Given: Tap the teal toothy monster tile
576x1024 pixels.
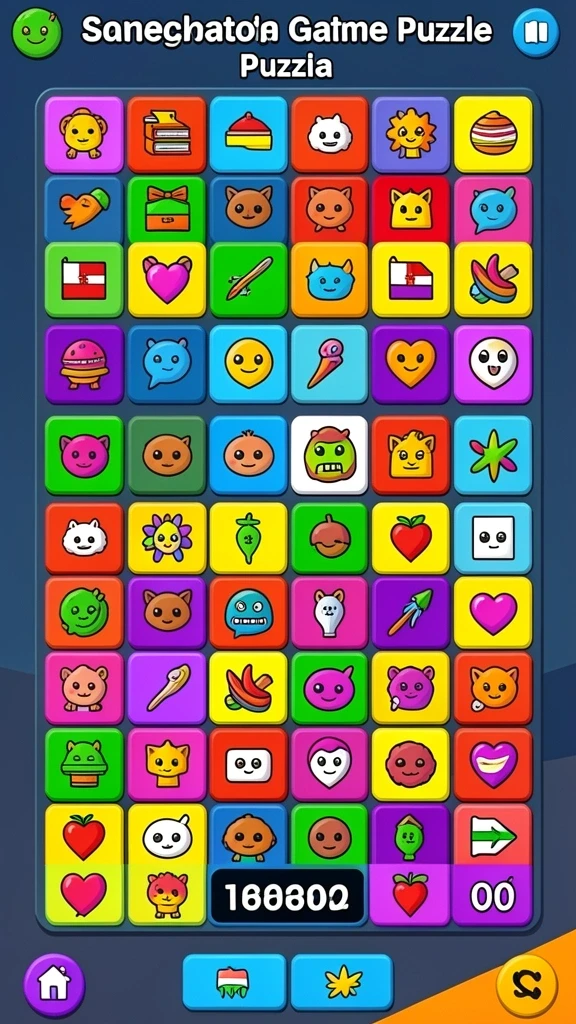Looking at the screenshot, I should pyautogui.click(x=248, y=612).
